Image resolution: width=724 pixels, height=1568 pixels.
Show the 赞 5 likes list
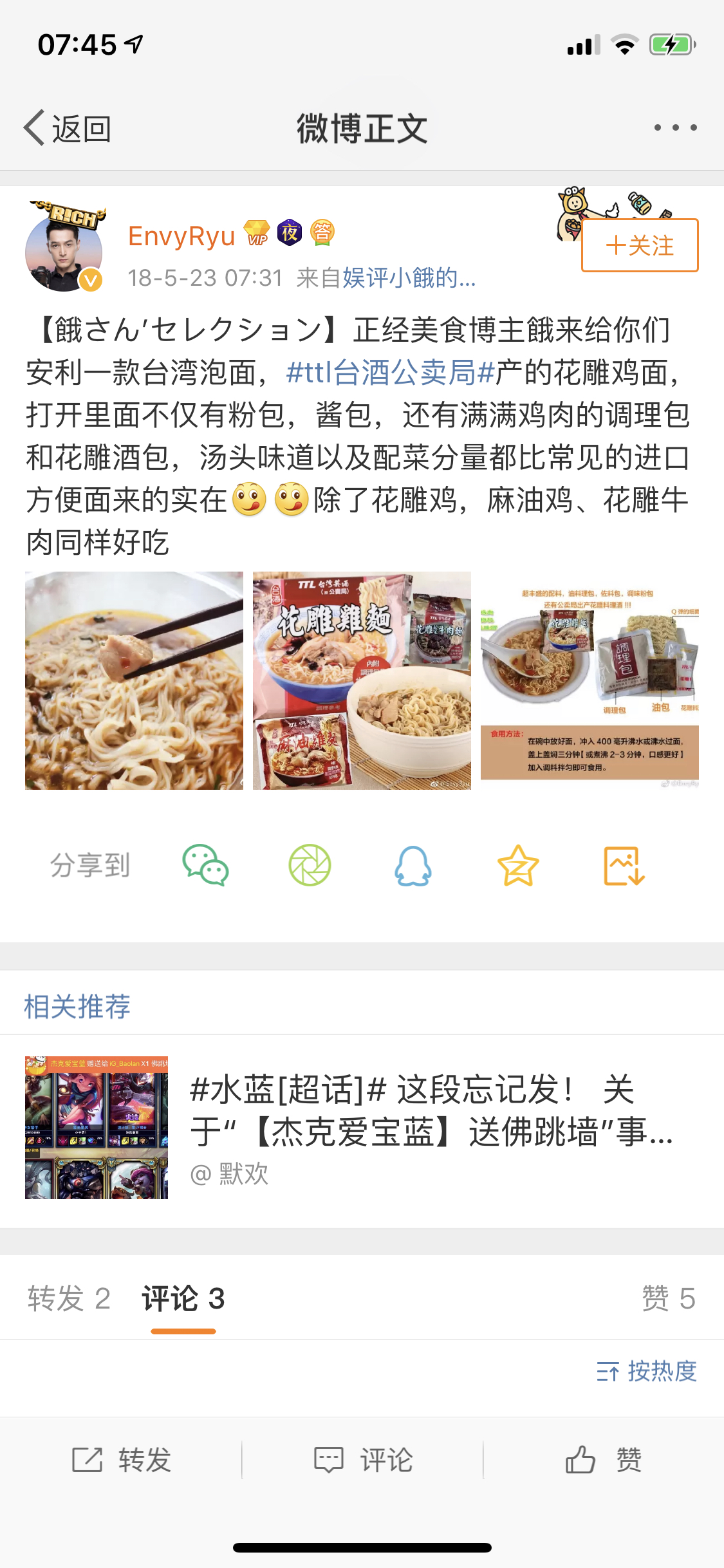[668, 1298]
